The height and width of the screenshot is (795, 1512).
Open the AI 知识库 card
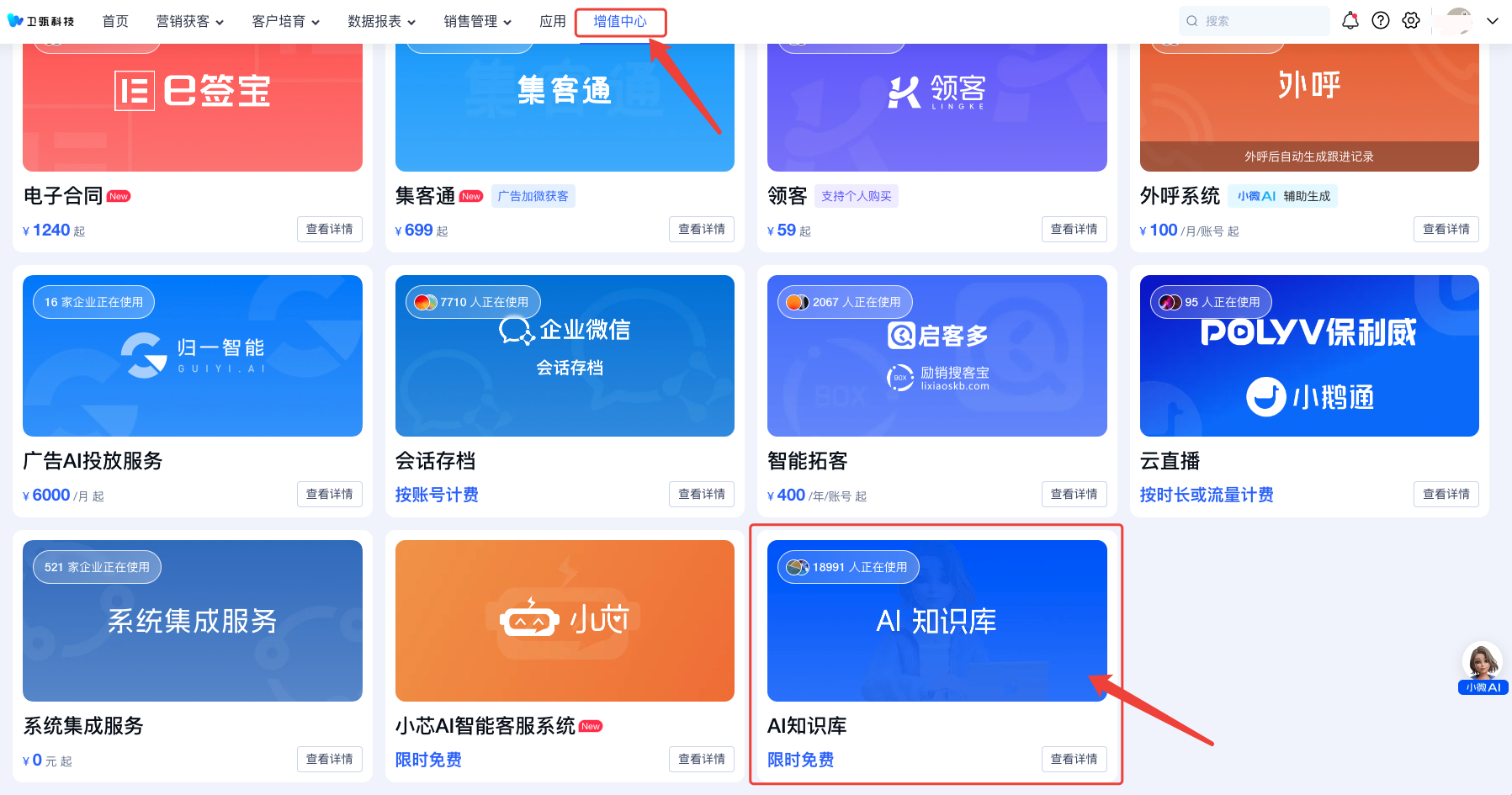click(936, 620)
